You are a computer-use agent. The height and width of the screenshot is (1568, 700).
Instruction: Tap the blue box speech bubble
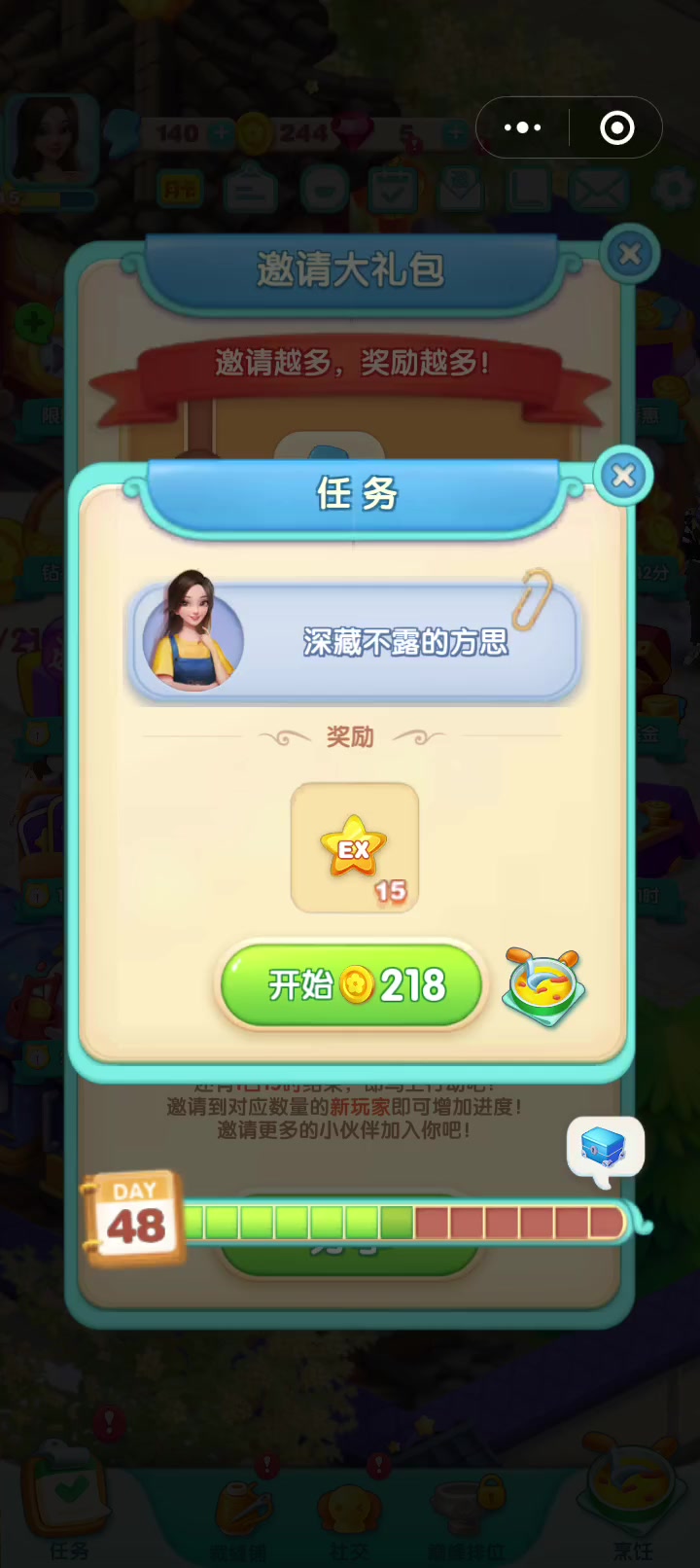click(x=605, y=1151)
